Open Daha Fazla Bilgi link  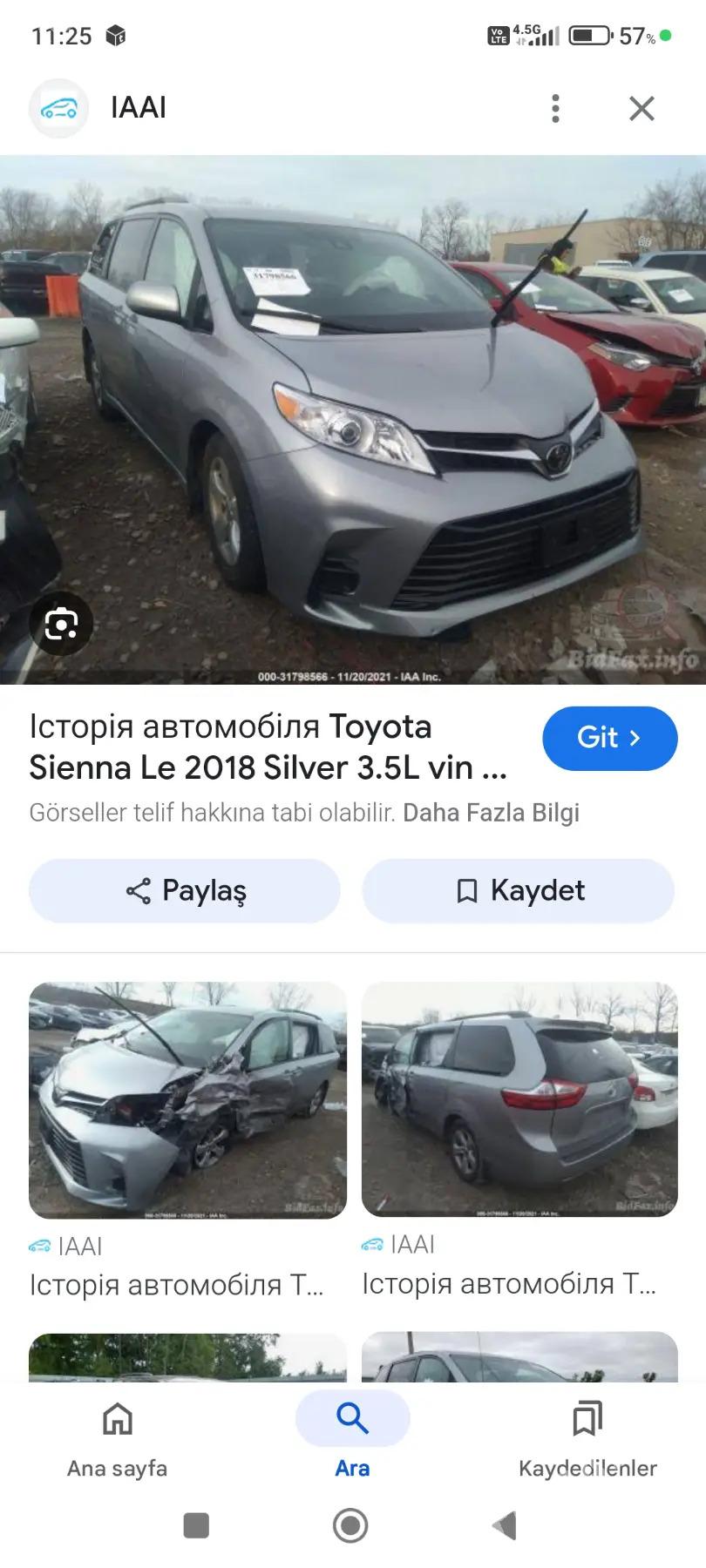[492, 812]
